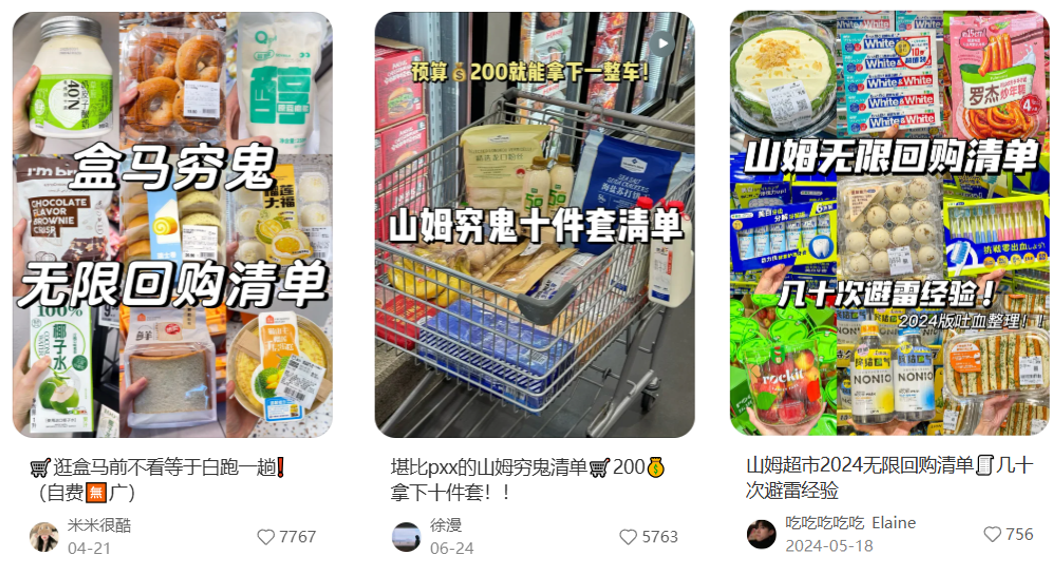Like the post by 徐漫

pyautogui.click(x=628, y=537)
